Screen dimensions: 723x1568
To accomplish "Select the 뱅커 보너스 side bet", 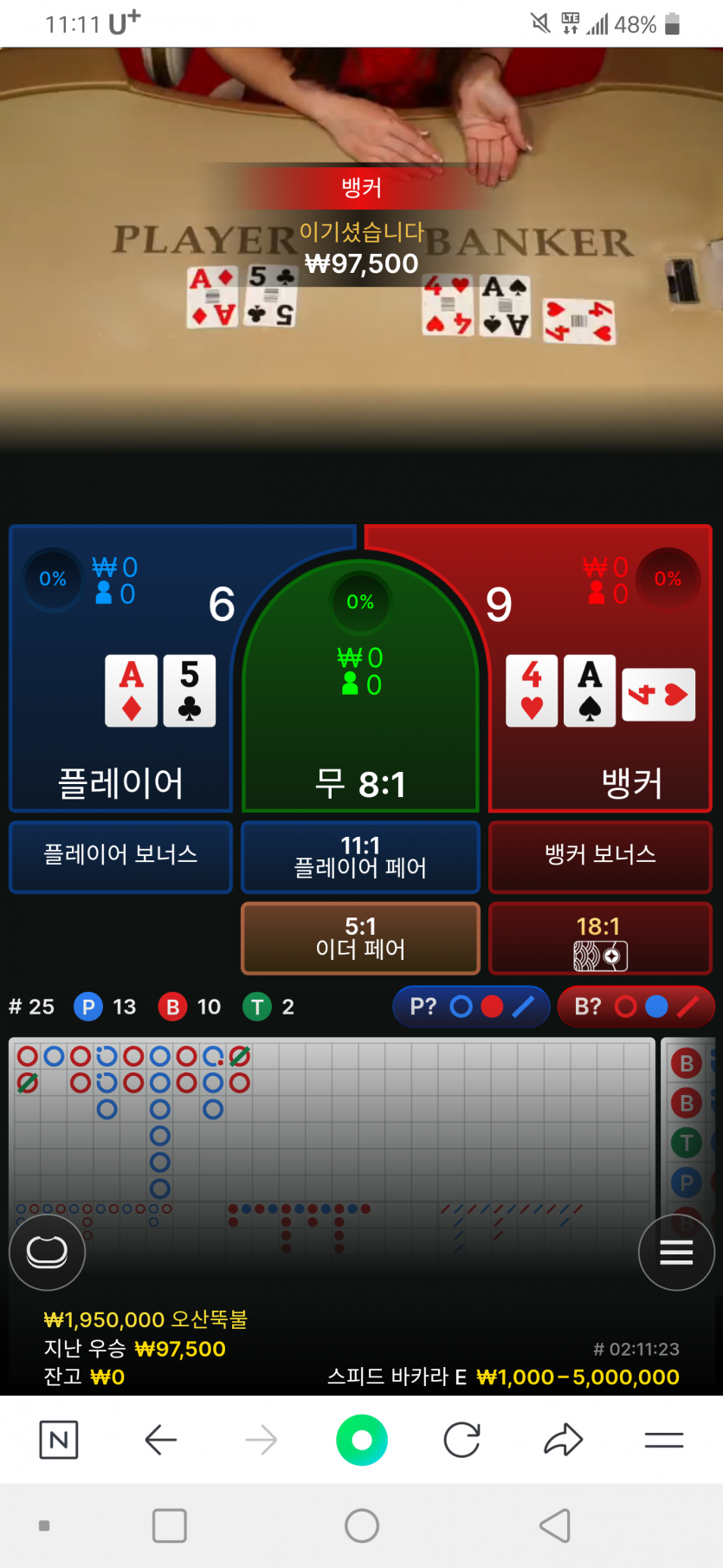I will tap(600, 856).
